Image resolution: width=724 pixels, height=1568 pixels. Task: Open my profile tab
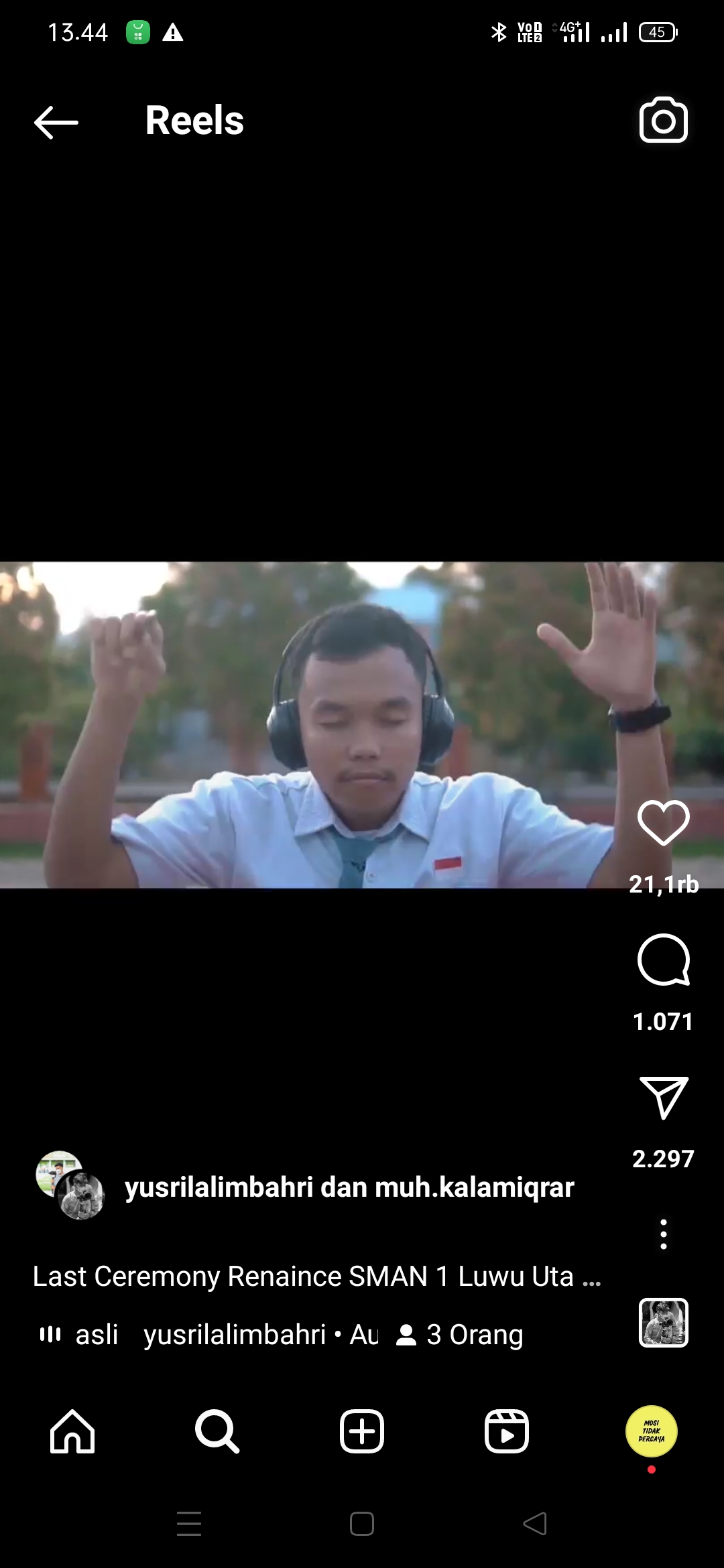coord(651,1432)
